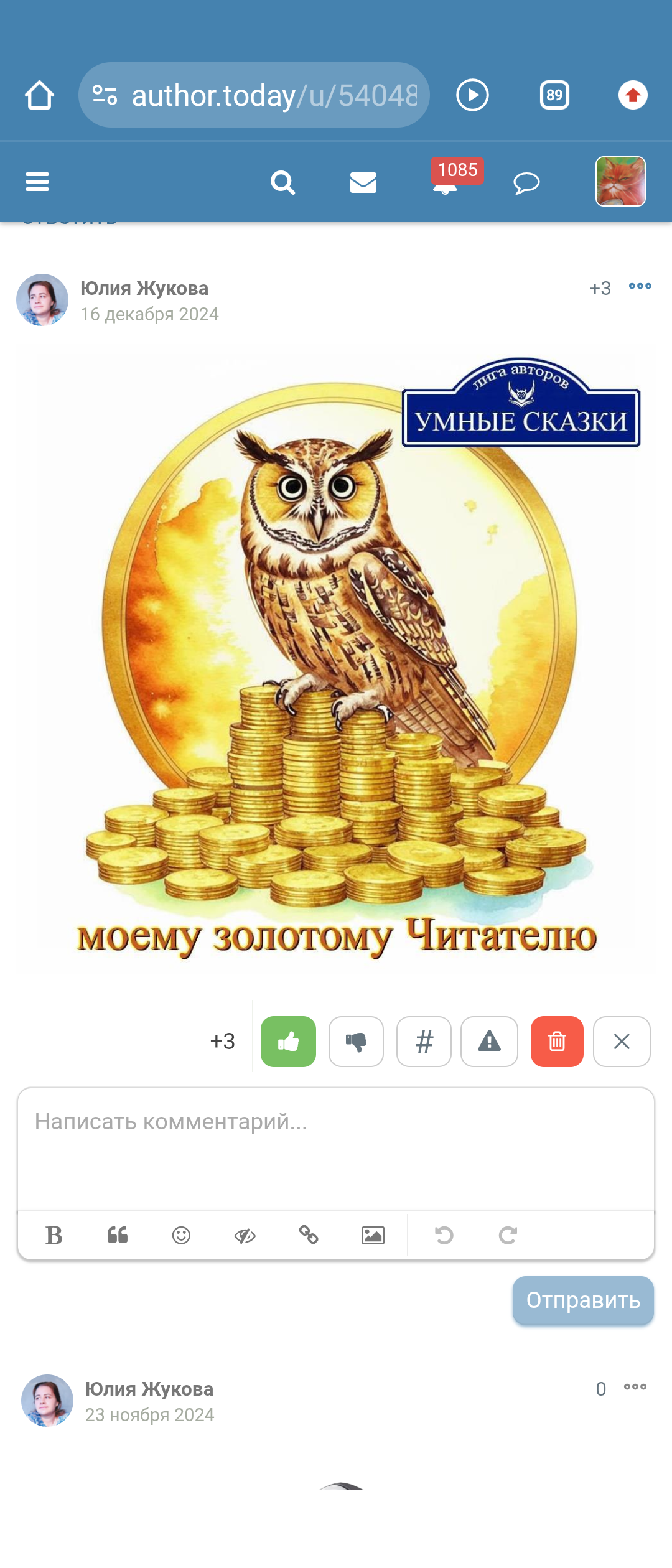Insert an image via editor toolbar
The height and width of the screenshot is (1568, 672).
click(373, 1235)
